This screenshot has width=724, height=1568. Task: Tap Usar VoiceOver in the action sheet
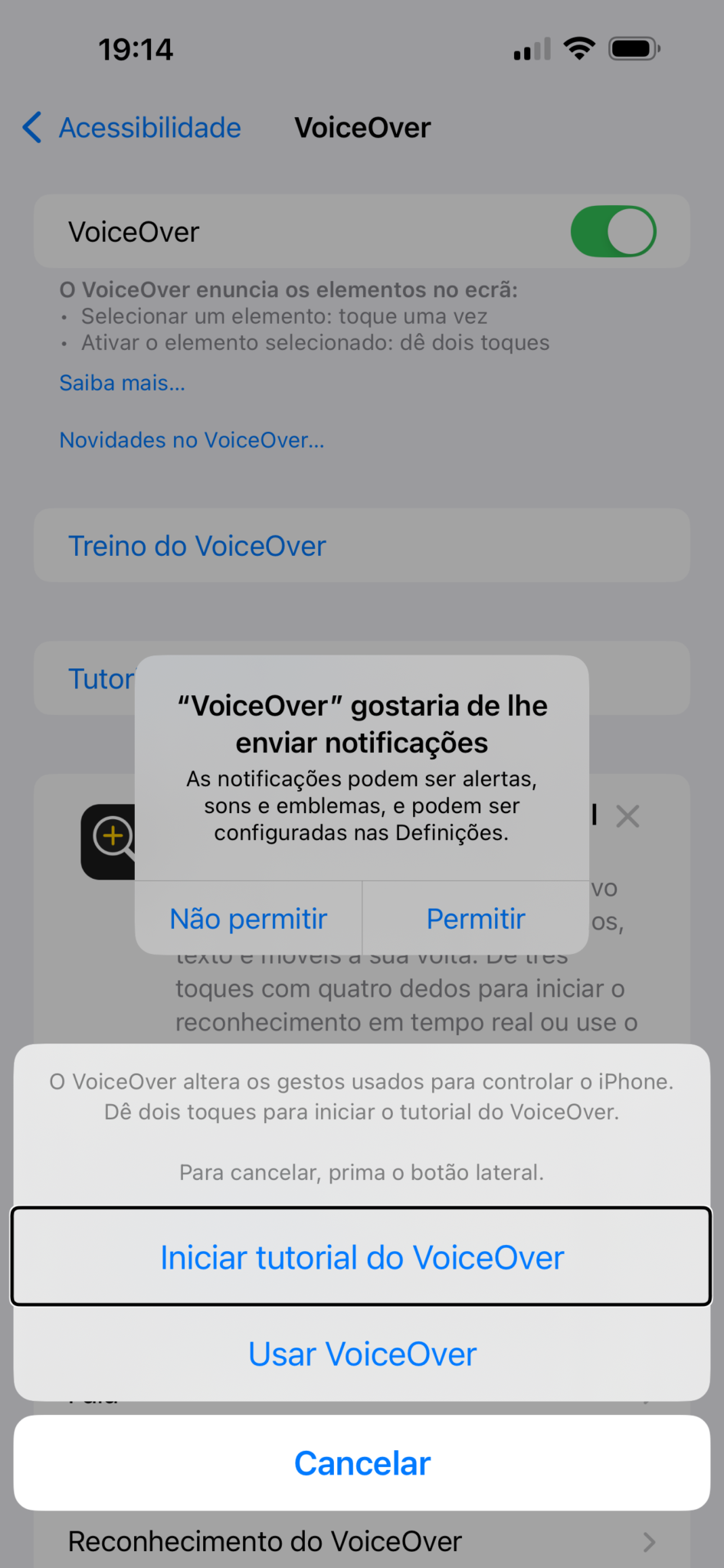pos(362,1354)
